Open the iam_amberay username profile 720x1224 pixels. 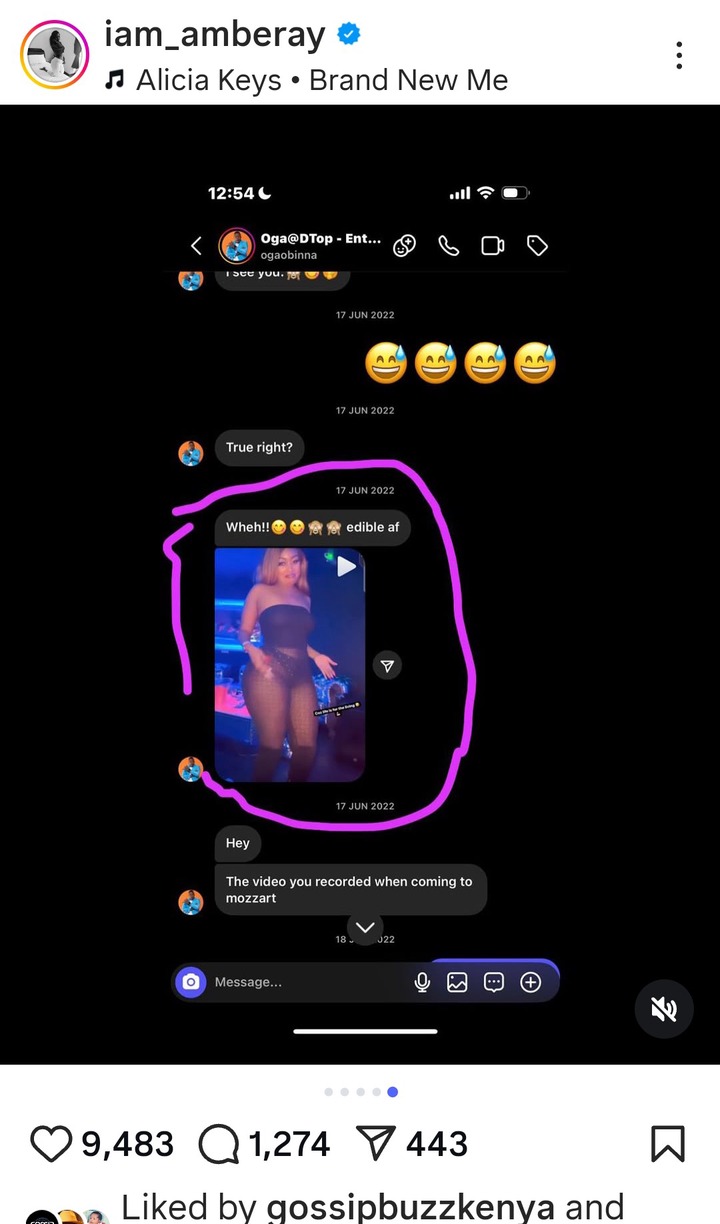coord(215,35)
